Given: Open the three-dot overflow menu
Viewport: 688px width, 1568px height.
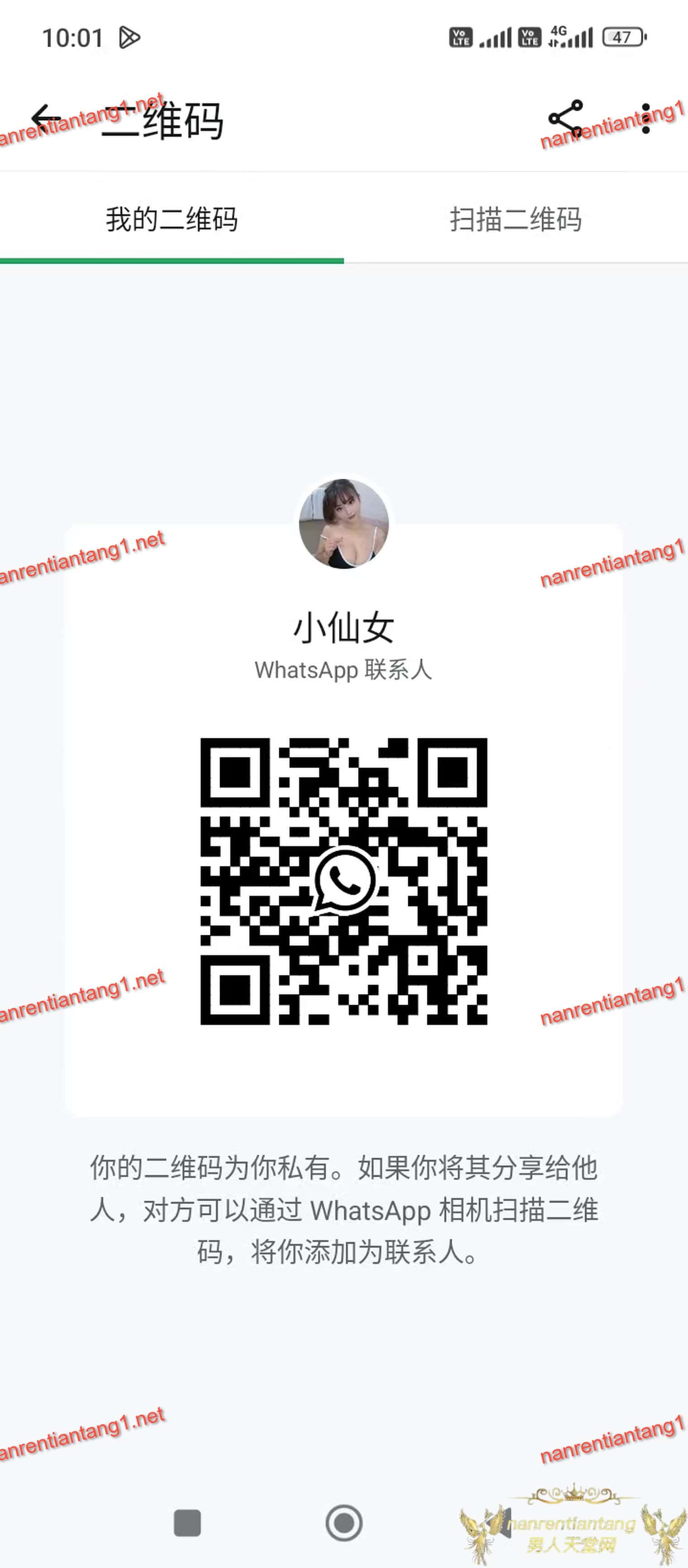Looking at the screenshot, I should pos(645,118).
